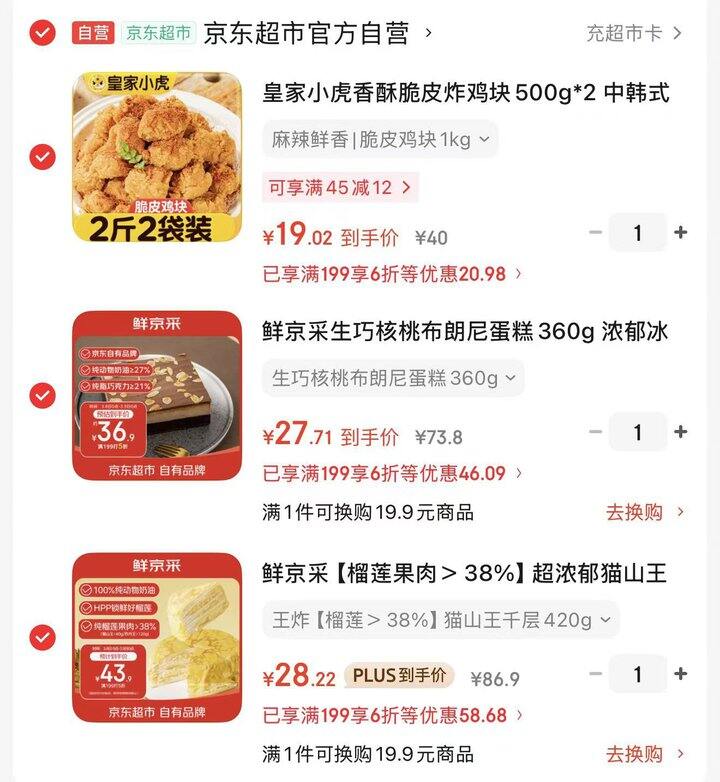
Task: Change the 生巧核桃布朗尼蛋糕 360g spec option
Action: click(x=393, y=378)
